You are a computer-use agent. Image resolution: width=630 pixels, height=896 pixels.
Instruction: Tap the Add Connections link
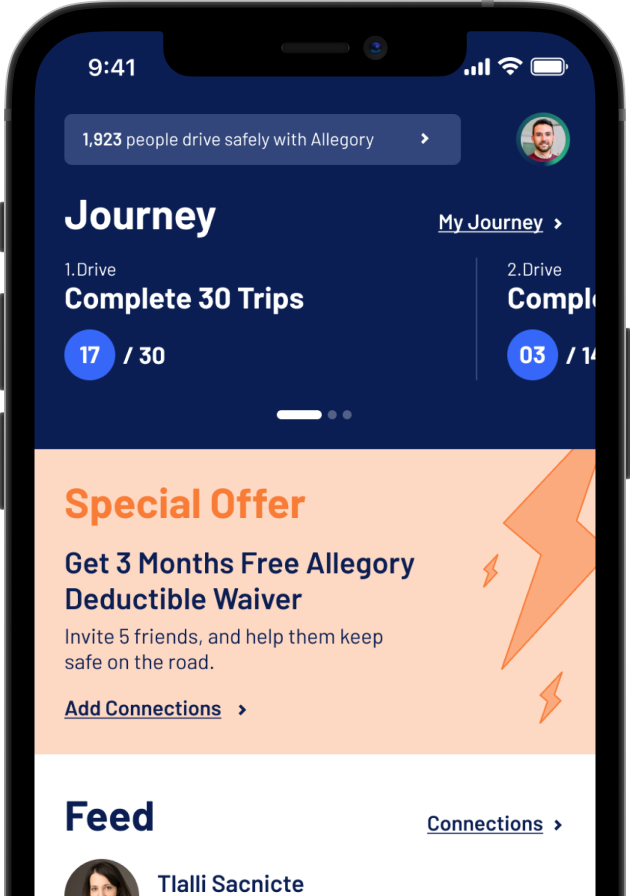pyautogui.click(x=143, y=709)
